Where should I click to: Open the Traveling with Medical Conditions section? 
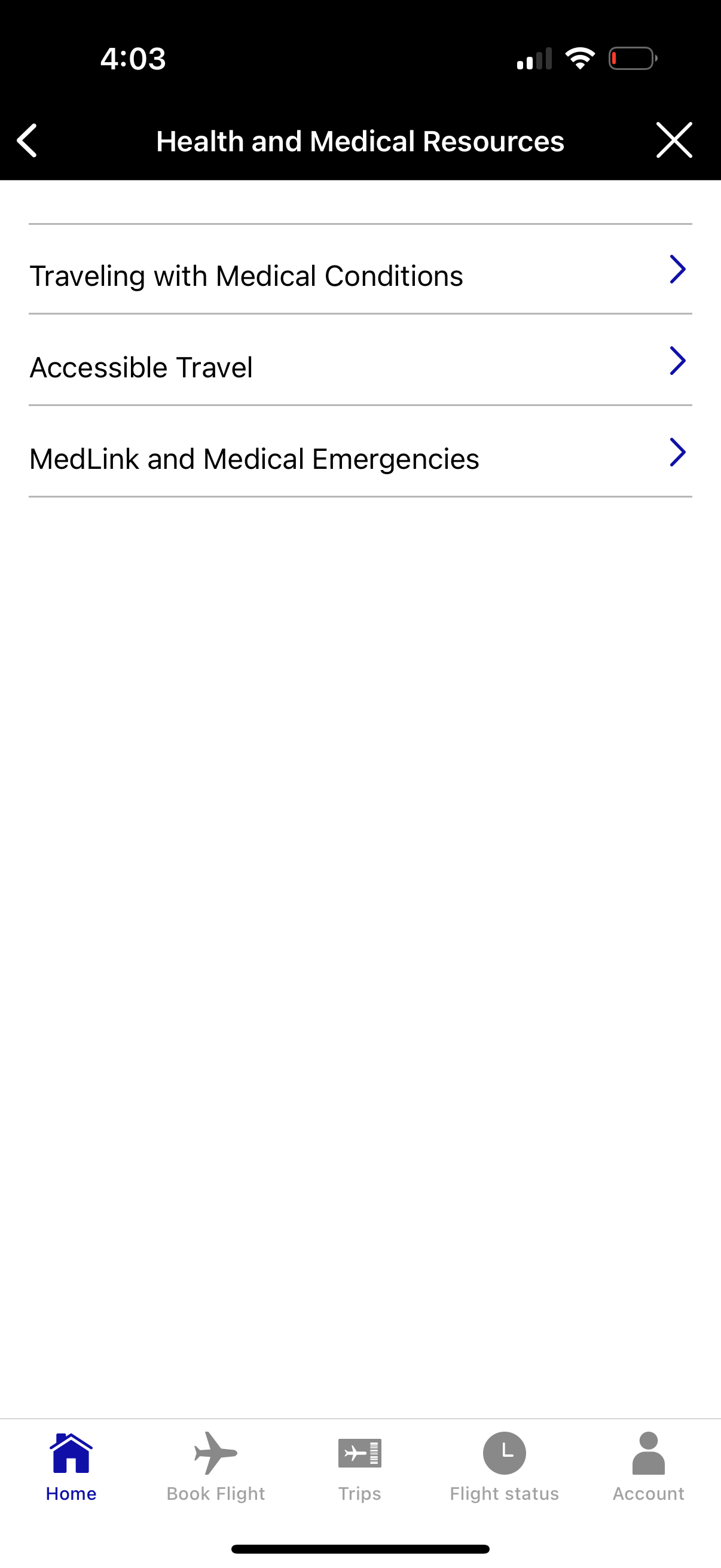point(246,274)
